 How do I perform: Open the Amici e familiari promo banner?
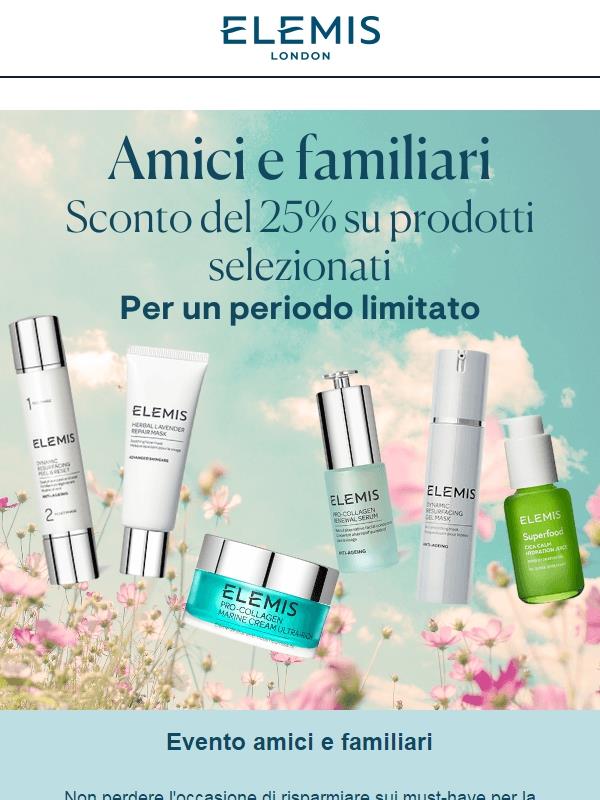pyautogui.click(x=300, y=410)
